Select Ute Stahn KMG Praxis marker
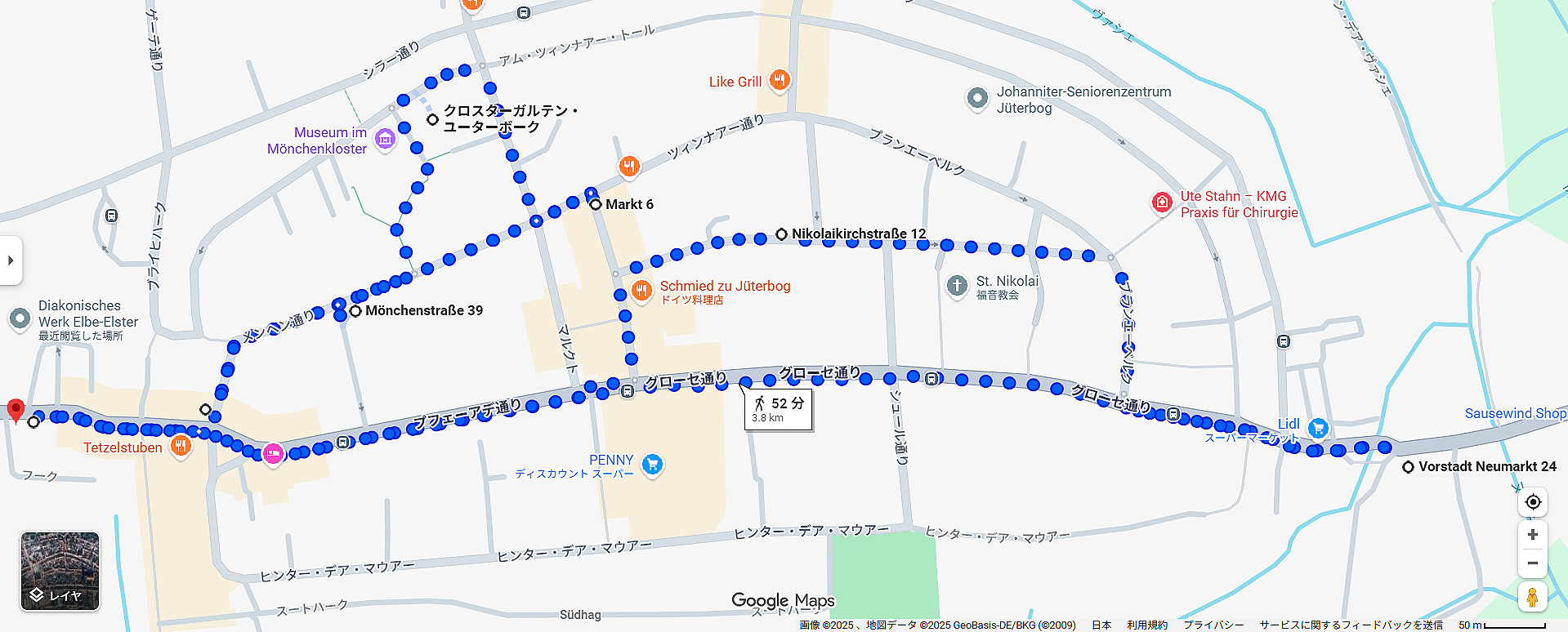 point(1162,202)
